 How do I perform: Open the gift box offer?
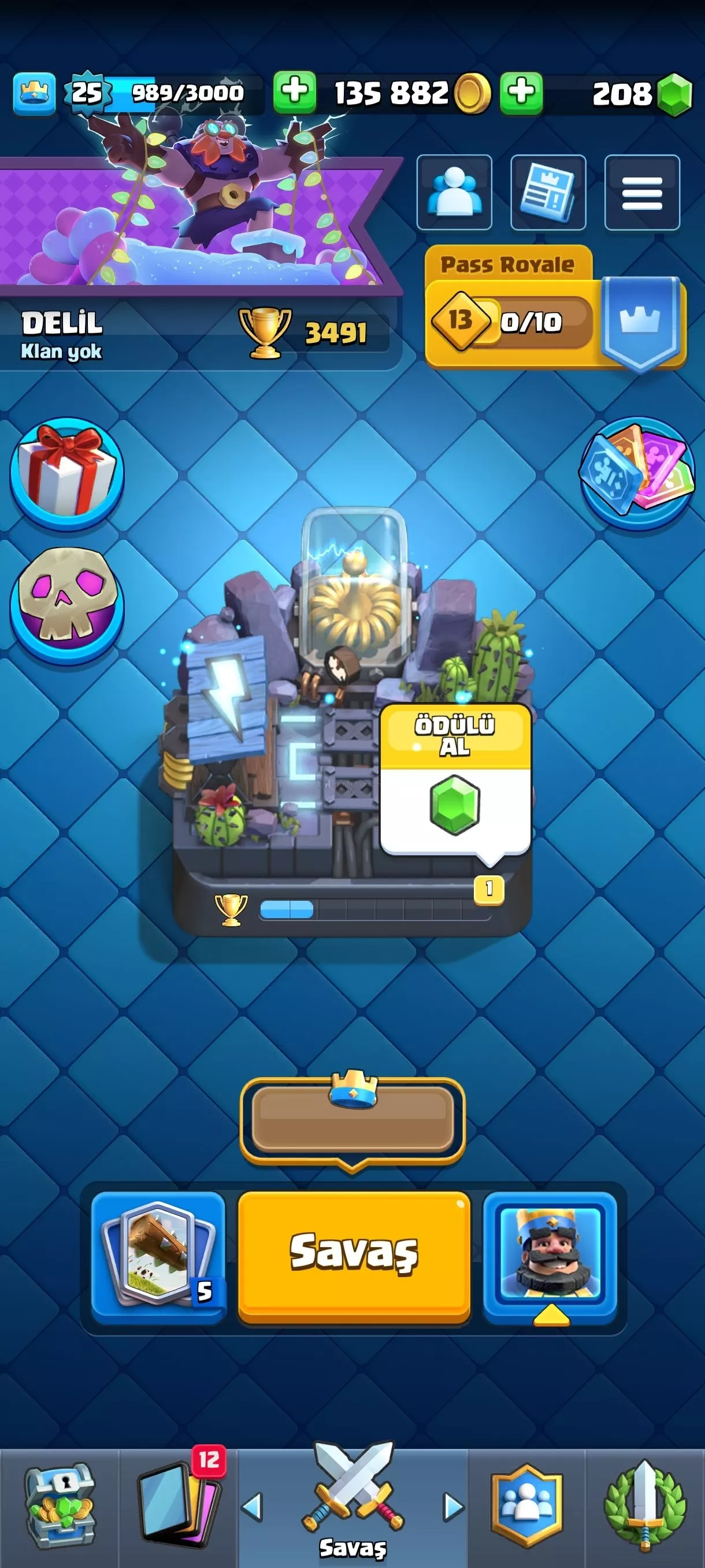pyautogui.click(x=67, y=474)
